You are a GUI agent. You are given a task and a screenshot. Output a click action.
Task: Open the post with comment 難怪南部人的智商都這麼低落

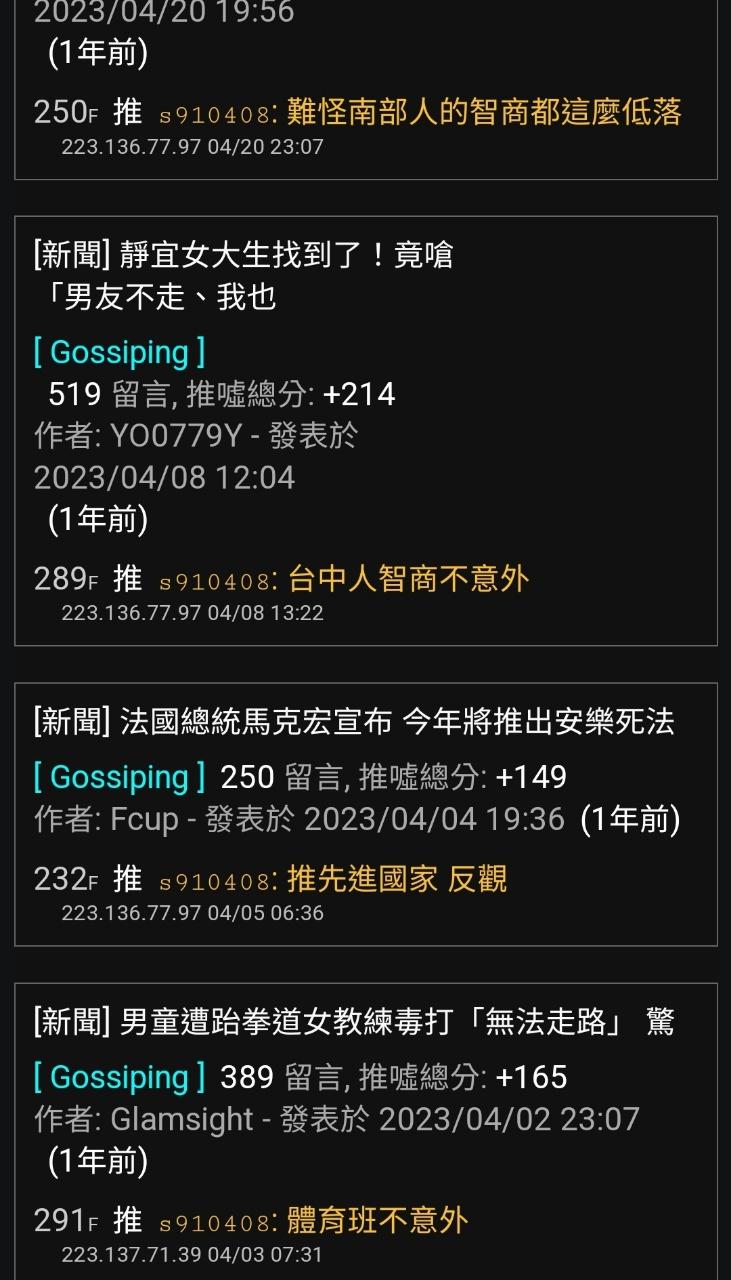pyautogui.click(x=483, y=112)
